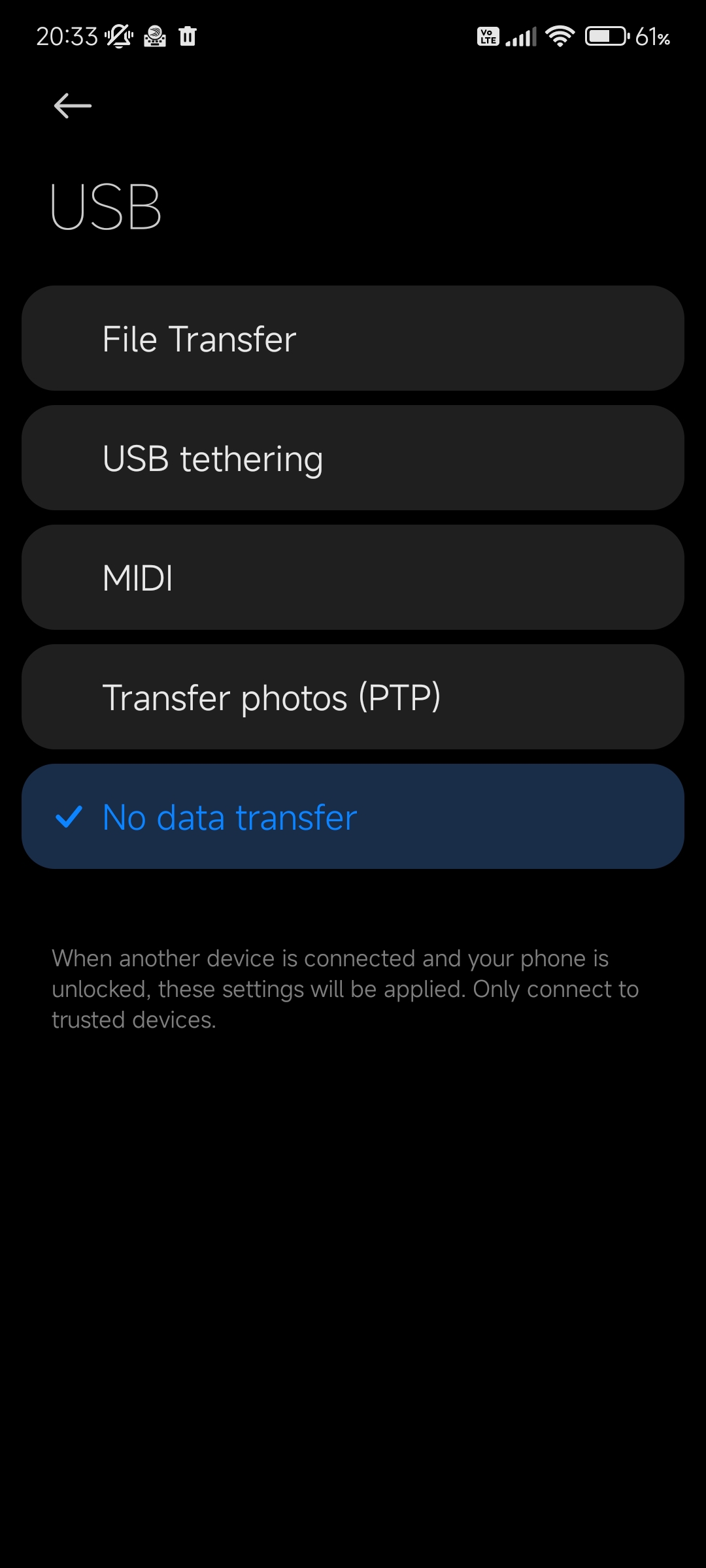Select File Transfer USB mode
This screenshot has width=706, height=1568.
click(353, 338)
